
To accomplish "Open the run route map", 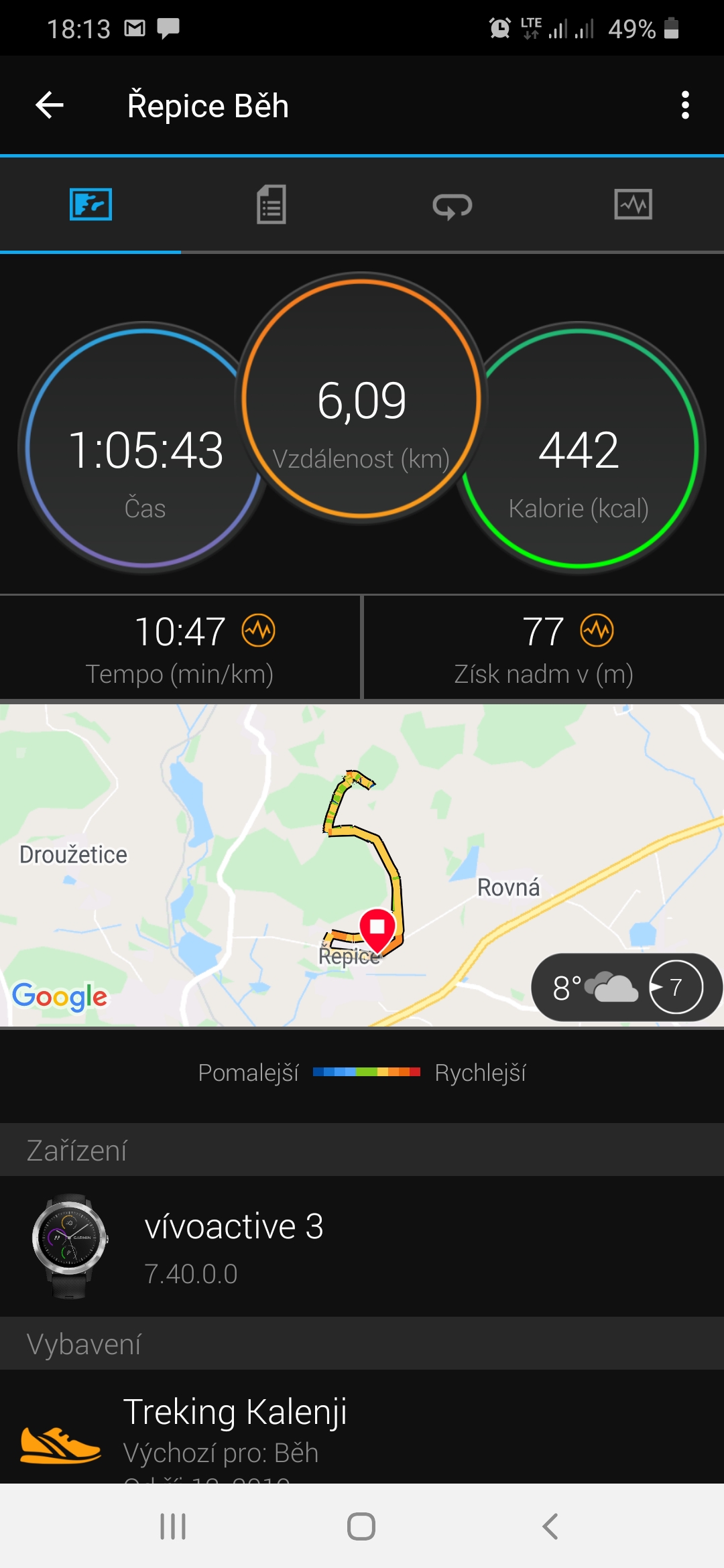I will pyautogui.click(x=362, y=865).
